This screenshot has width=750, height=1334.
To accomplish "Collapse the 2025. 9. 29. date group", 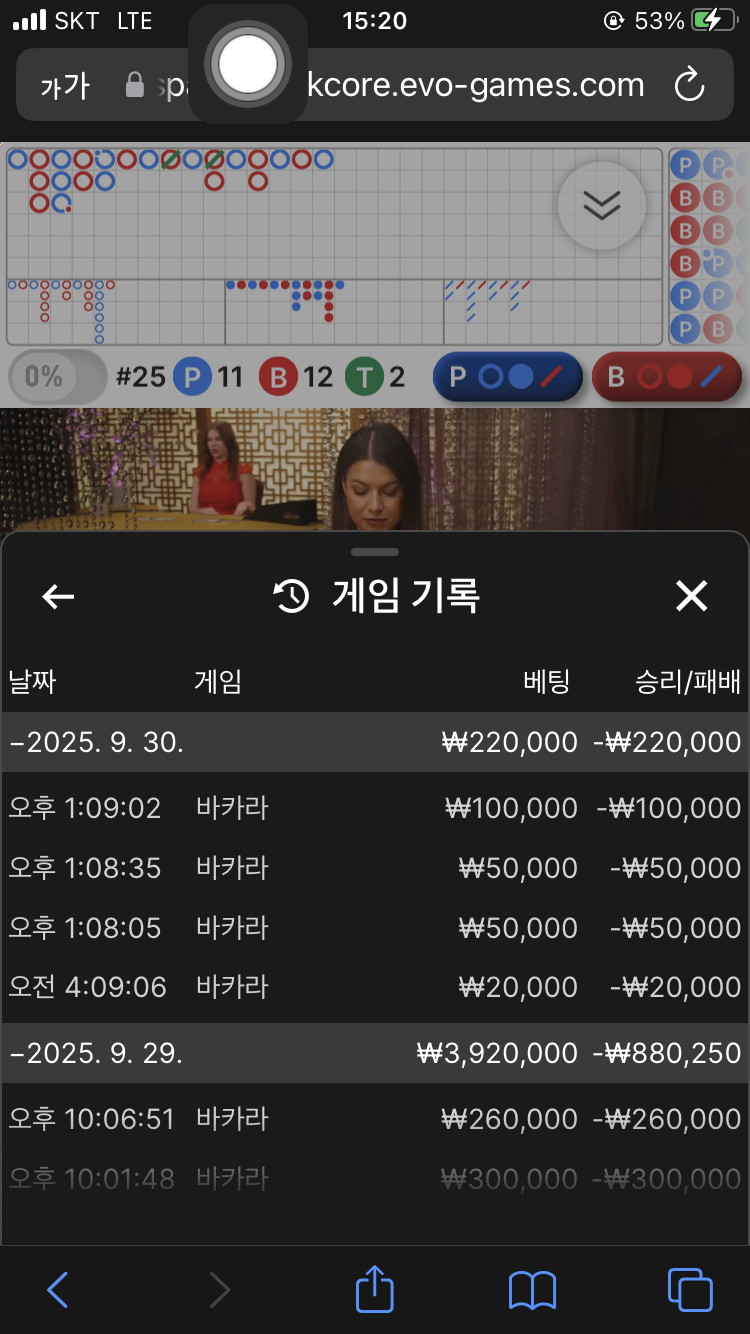I will pyautogui.click(x=374, y=1053).
